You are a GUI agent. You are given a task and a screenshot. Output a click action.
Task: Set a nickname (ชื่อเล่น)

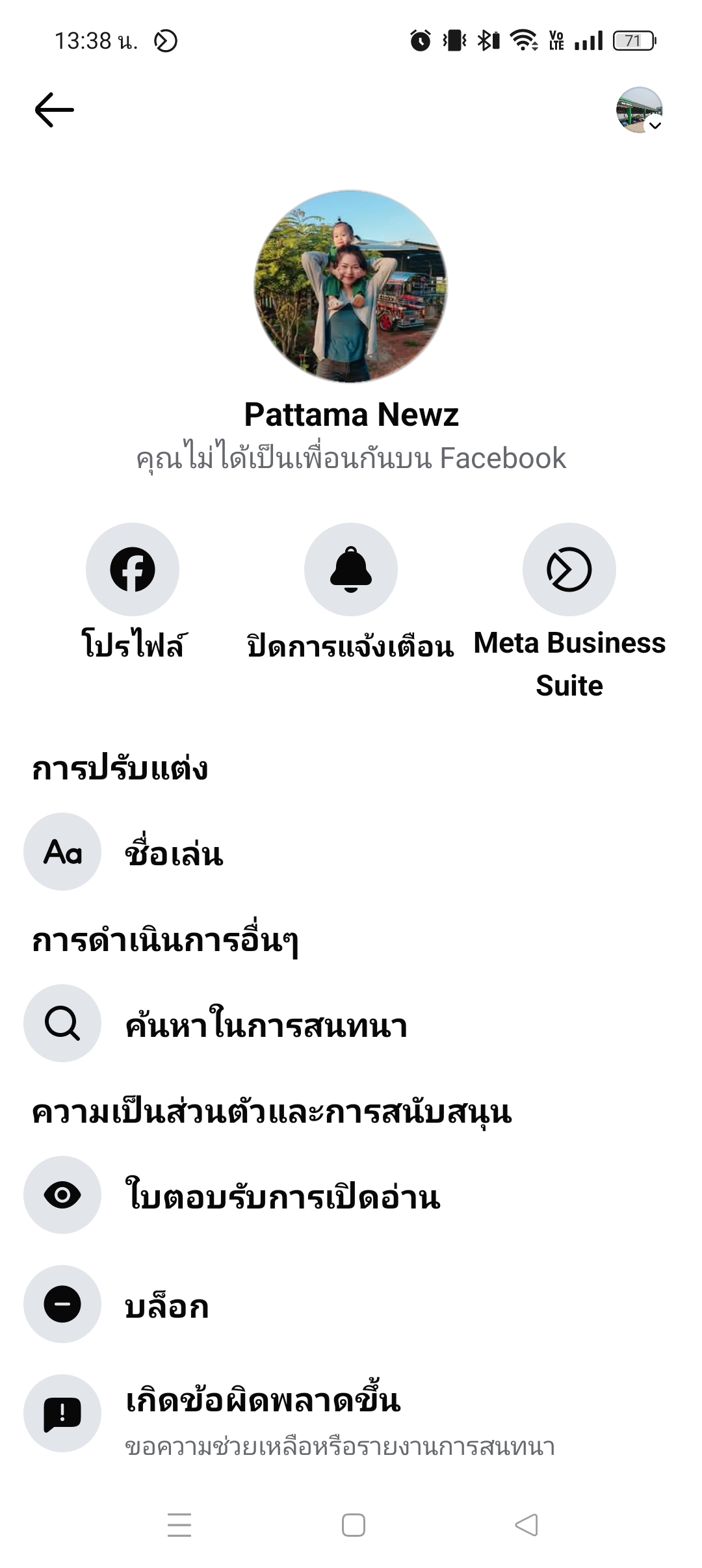174,852
